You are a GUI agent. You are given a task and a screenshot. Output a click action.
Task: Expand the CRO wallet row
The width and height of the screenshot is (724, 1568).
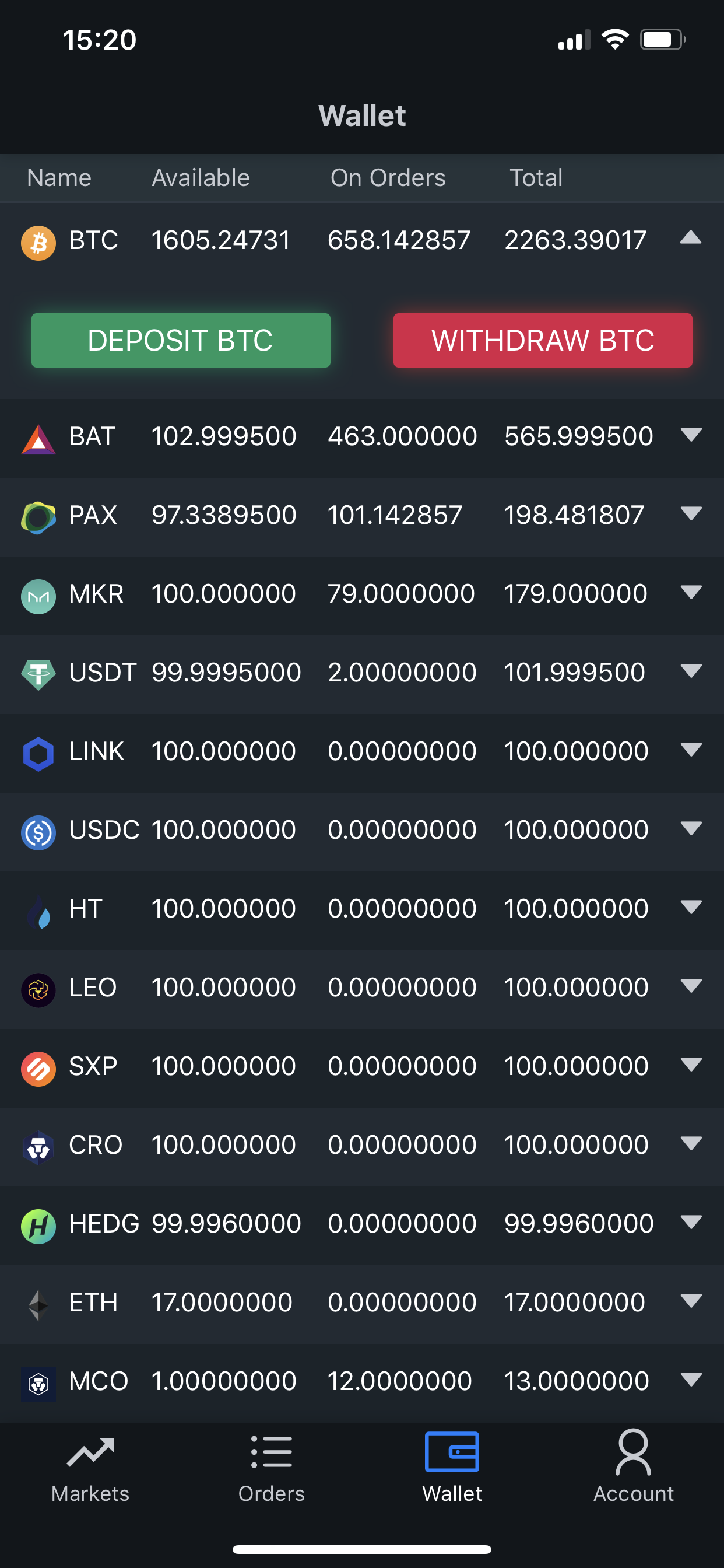click(x=691, y=1144)
